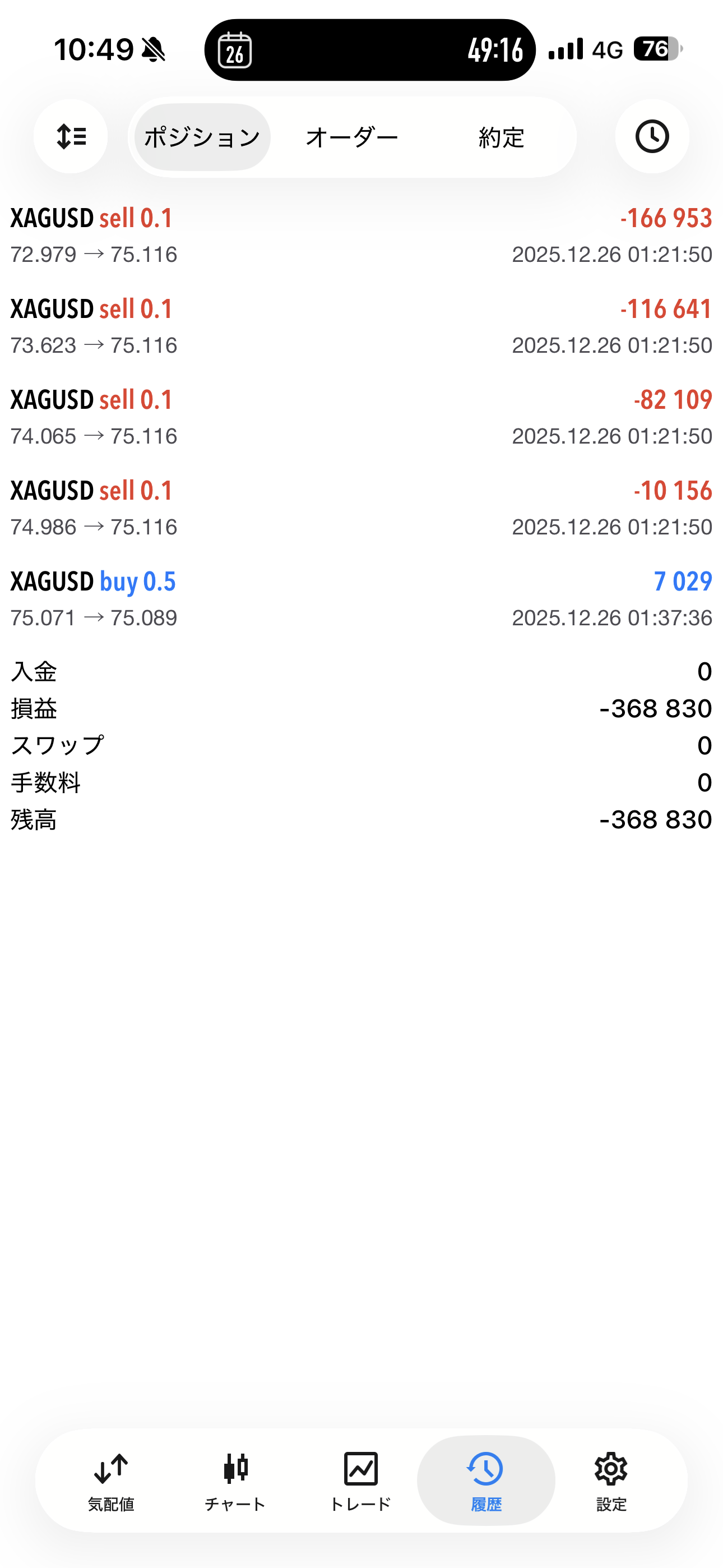This screenshot has width=723, height=1568.
Task: Open the XAGUSD sell trade with -116 641
Action: [361, 326]
